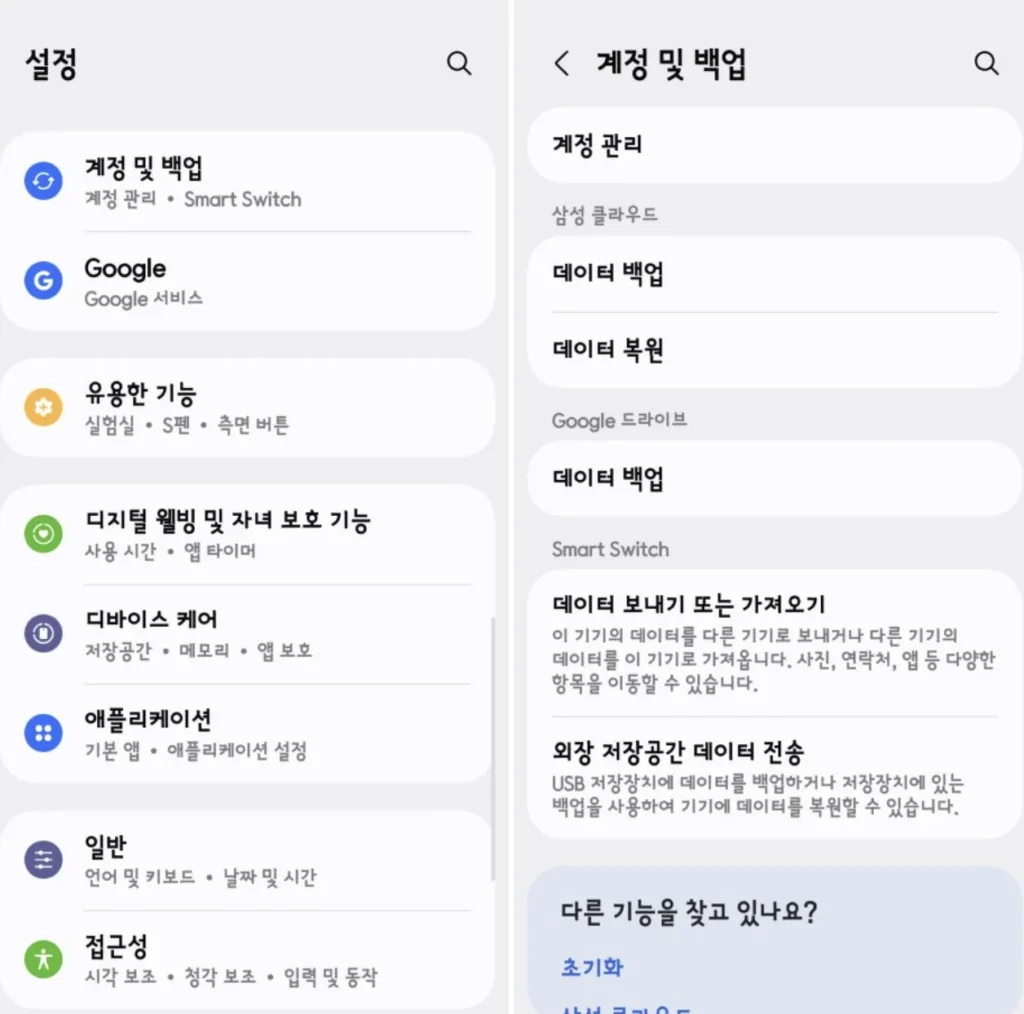Open 애플리케이션 settings
1024x1014 pixels.
pyautogui.click(x=247, y=733)
